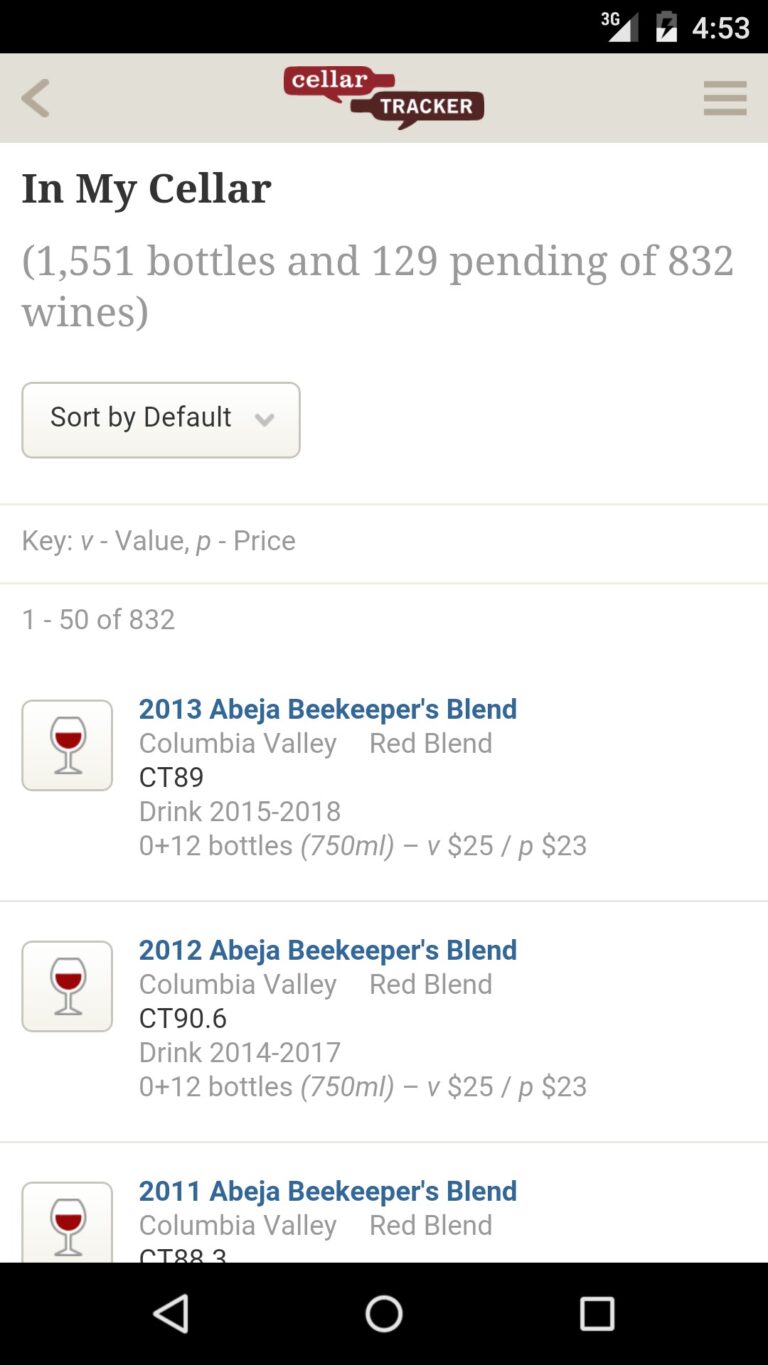This screenshot has width=768, height=1365.
Task: Tap the Android back navigation button
Action: 170,1314
